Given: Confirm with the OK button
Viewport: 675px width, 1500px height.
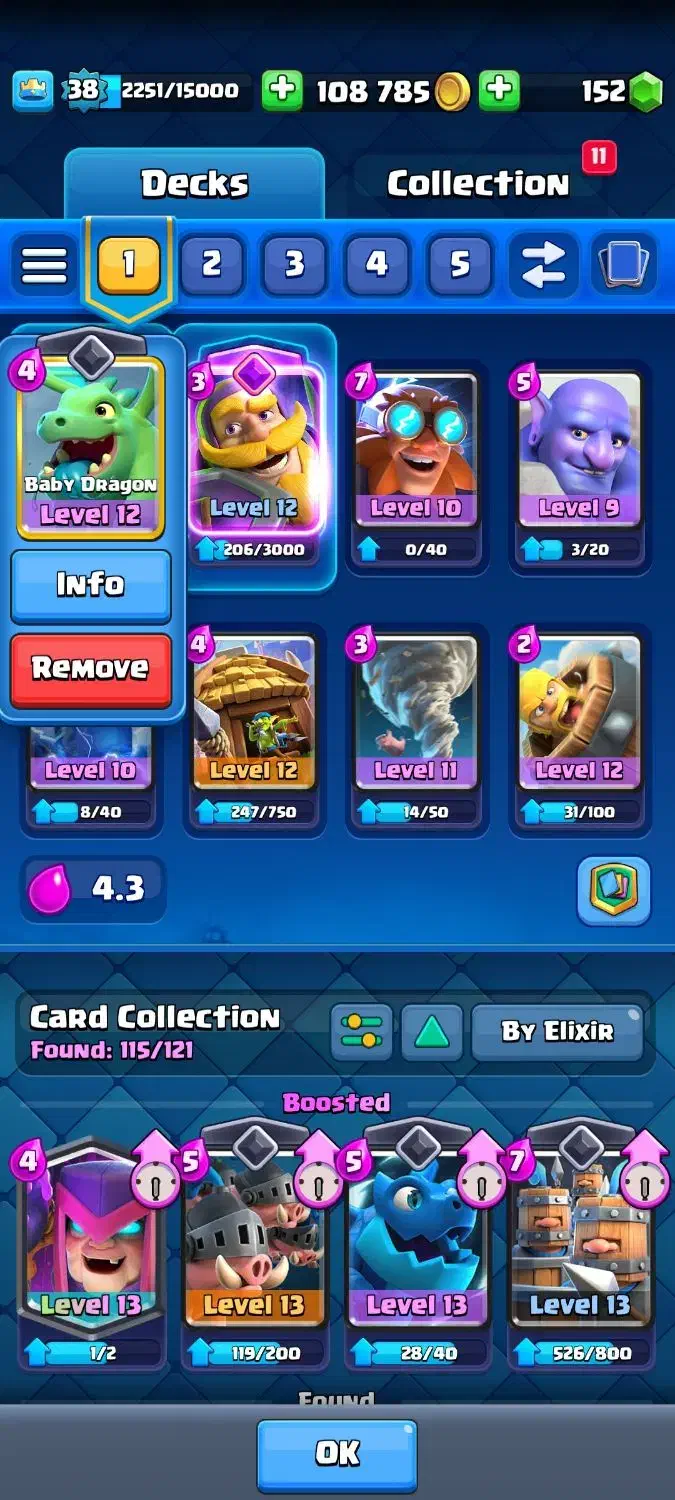Looking at the screenshot, I should [337, 1454].
